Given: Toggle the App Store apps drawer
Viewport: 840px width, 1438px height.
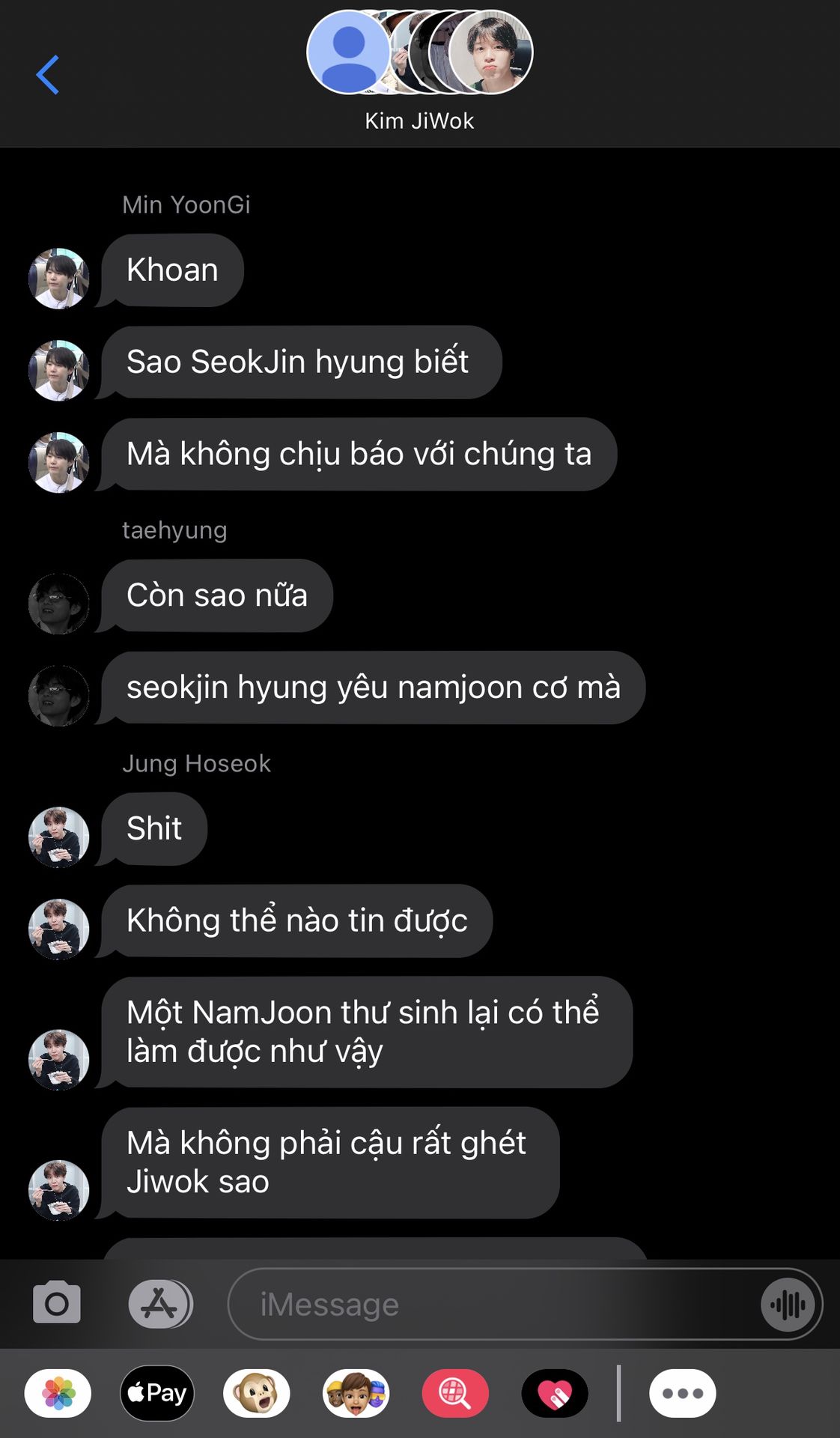Looking at the screenshot, I should [160, 1304].
